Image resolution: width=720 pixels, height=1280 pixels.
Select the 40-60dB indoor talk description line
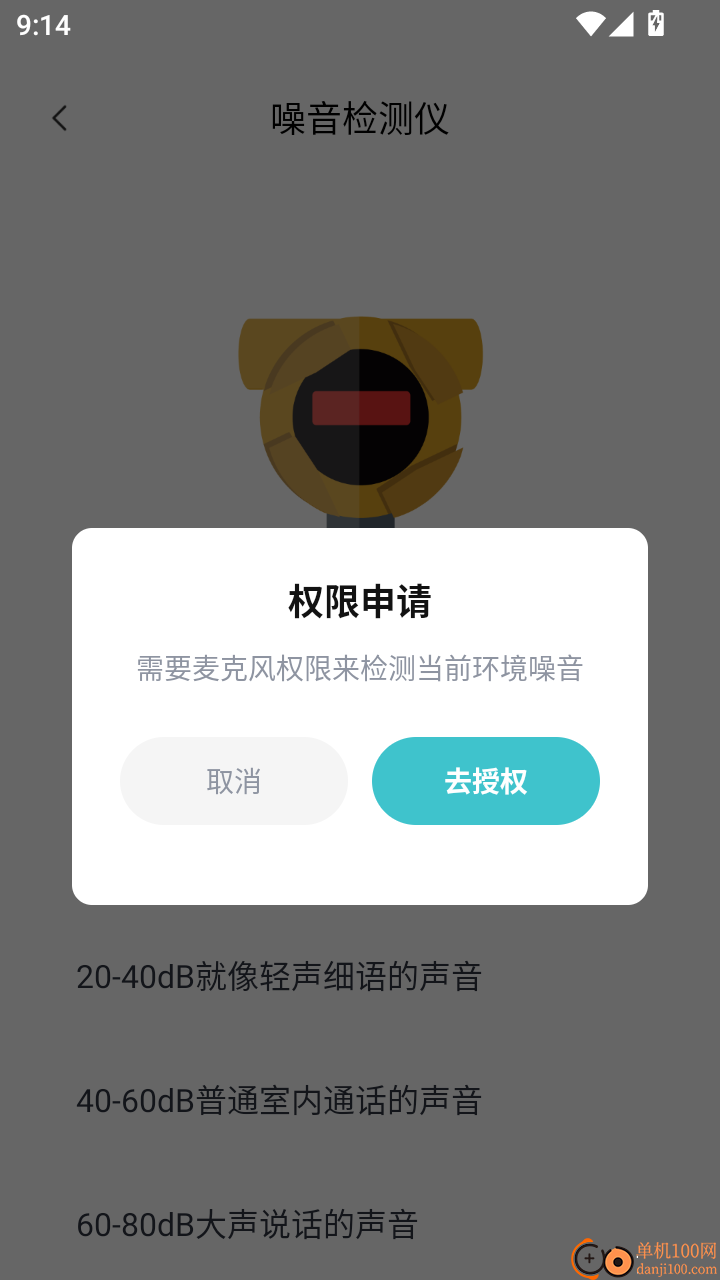coord(281,1100)
